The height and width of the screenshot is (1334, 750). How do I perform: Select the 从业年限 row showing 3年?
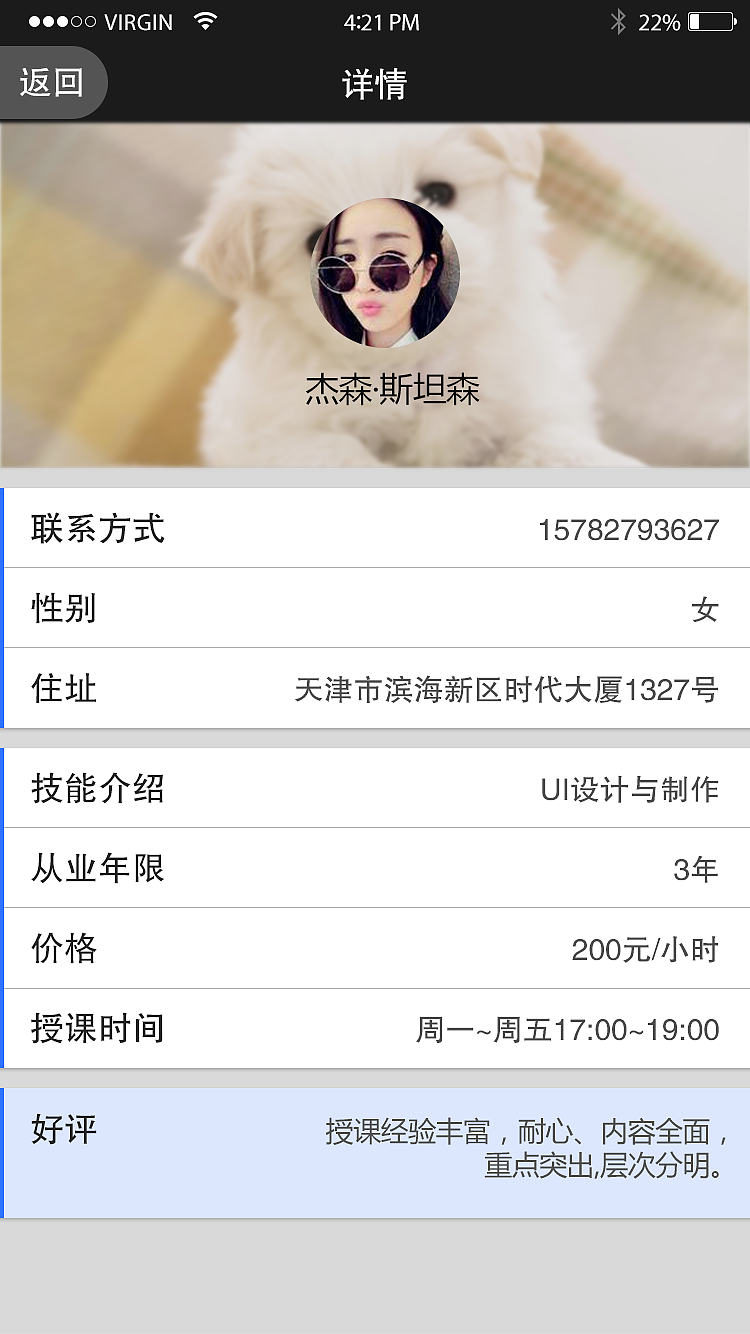(375, 868)
